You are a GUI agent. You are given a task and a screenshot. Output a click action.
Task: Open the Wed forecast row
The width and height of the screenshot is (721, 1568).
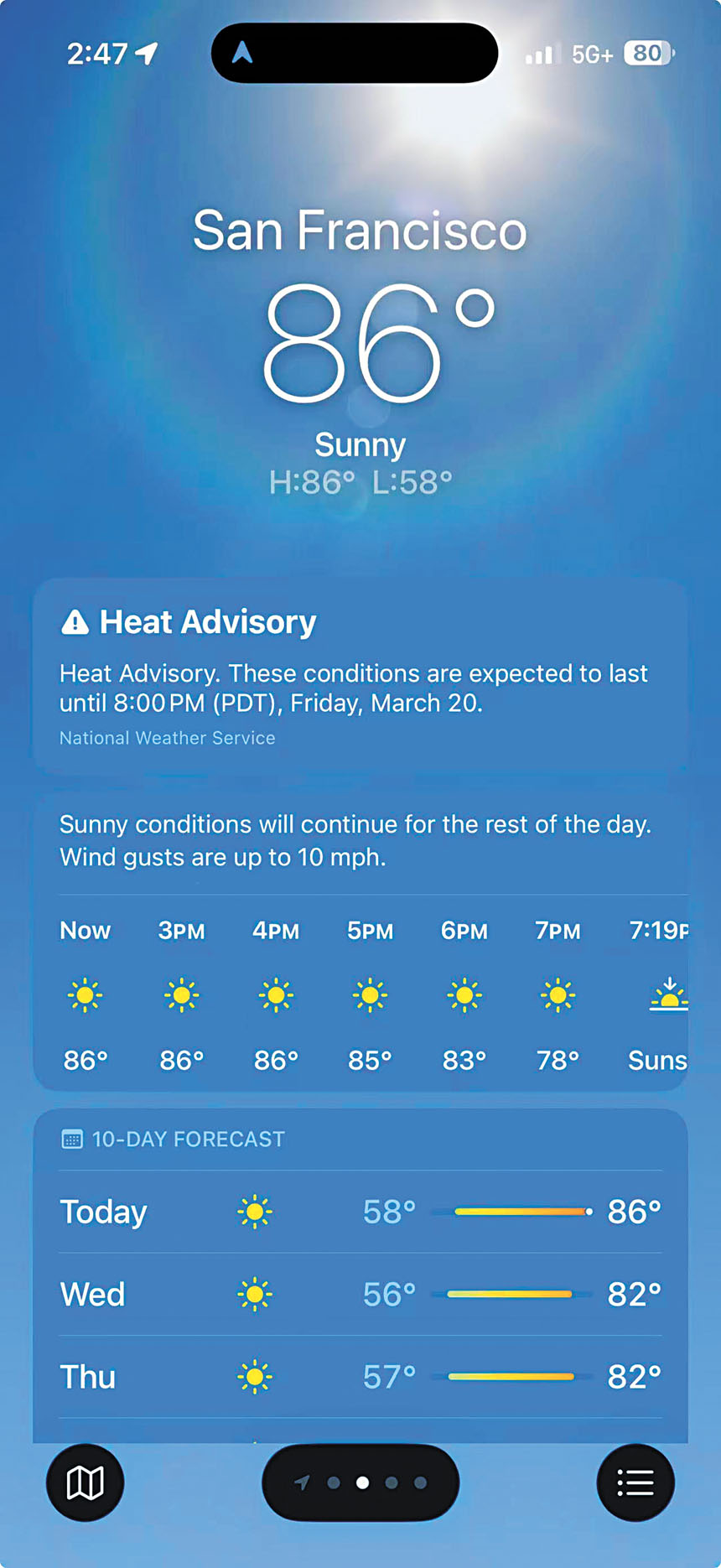pos(360,1294)
